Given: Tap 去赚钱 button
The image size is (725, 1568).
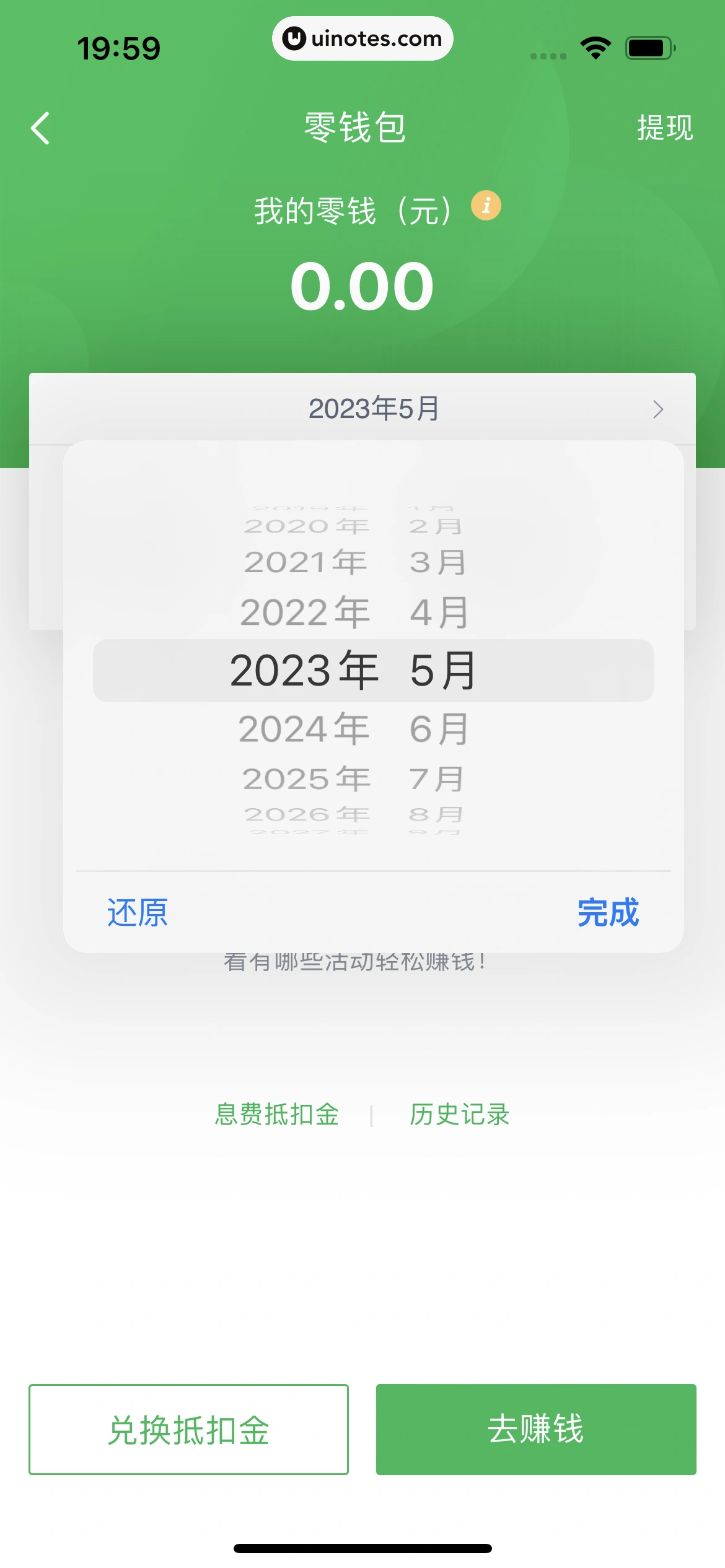Looking at the screenshot, I should click(536, 1429).
